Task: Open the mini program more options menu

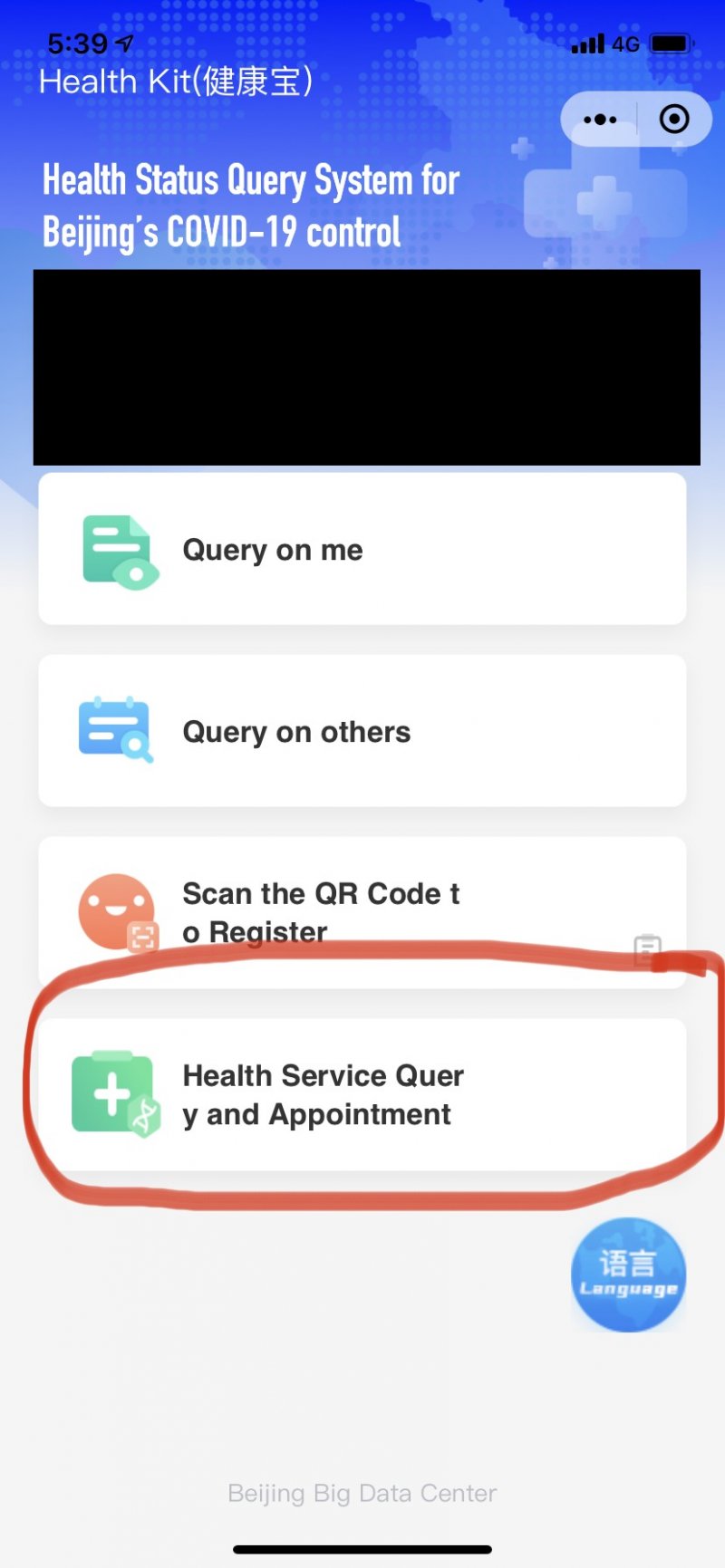Action: (600, 120)
